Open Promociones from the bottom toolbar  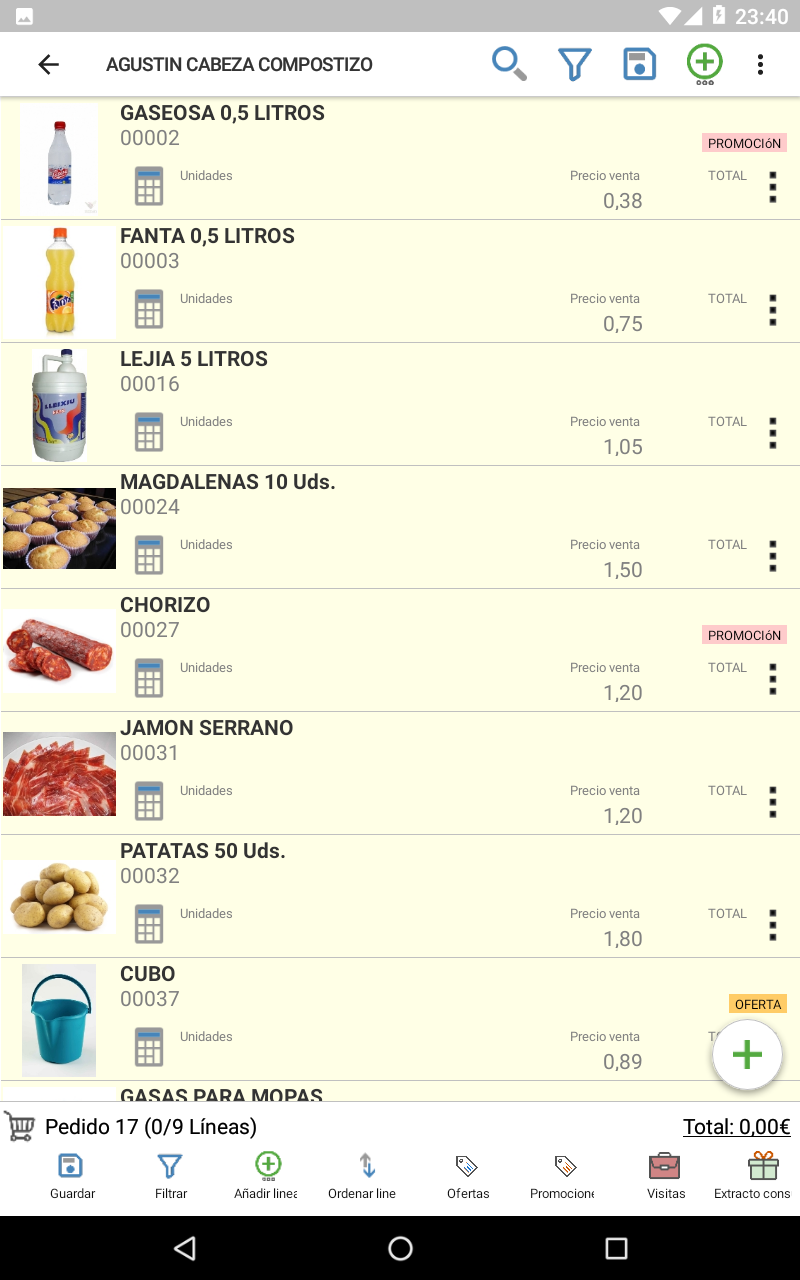(x=563, y=1176)
